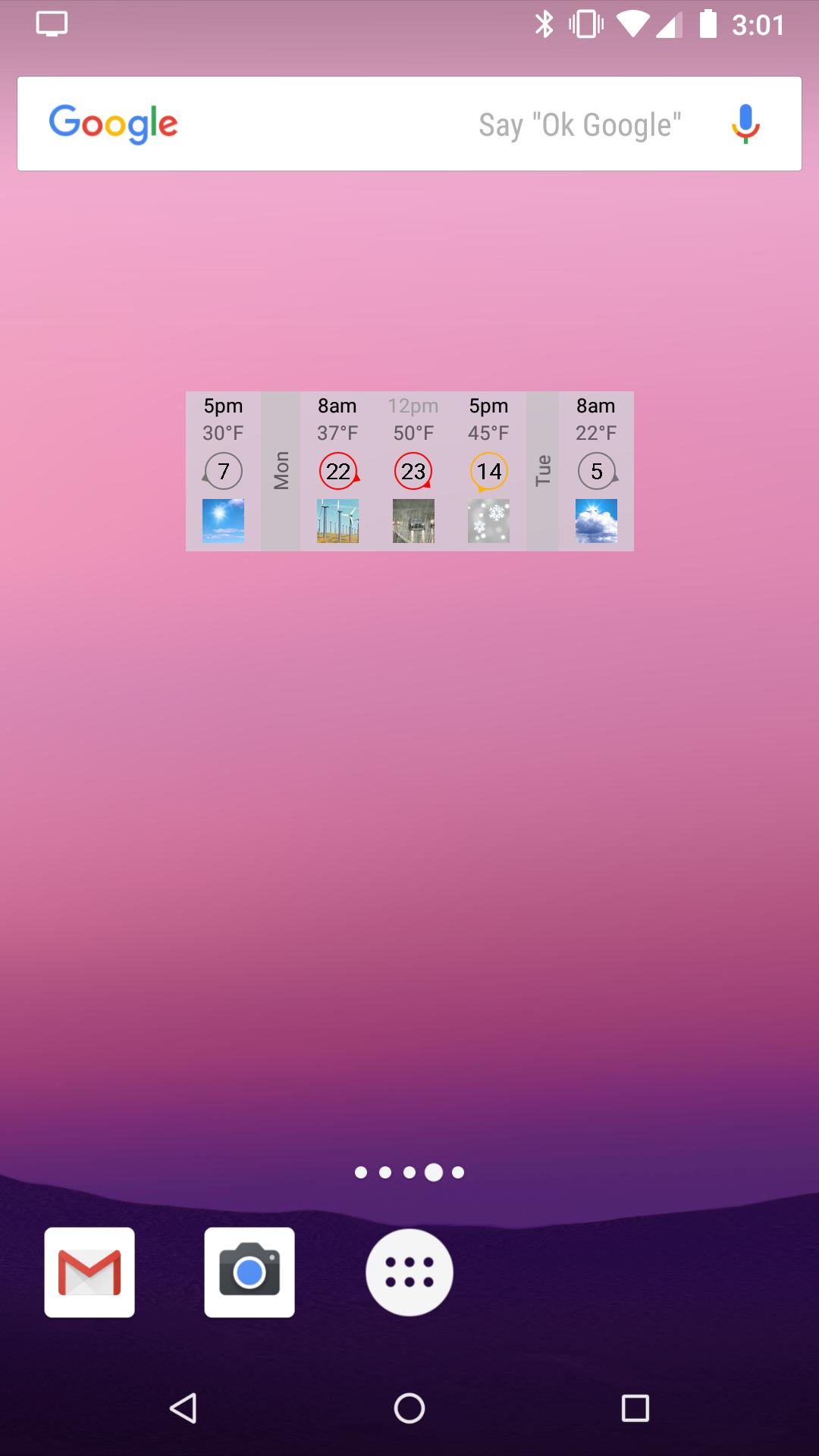Tap the voice search microphone

(x=745, y=124)
